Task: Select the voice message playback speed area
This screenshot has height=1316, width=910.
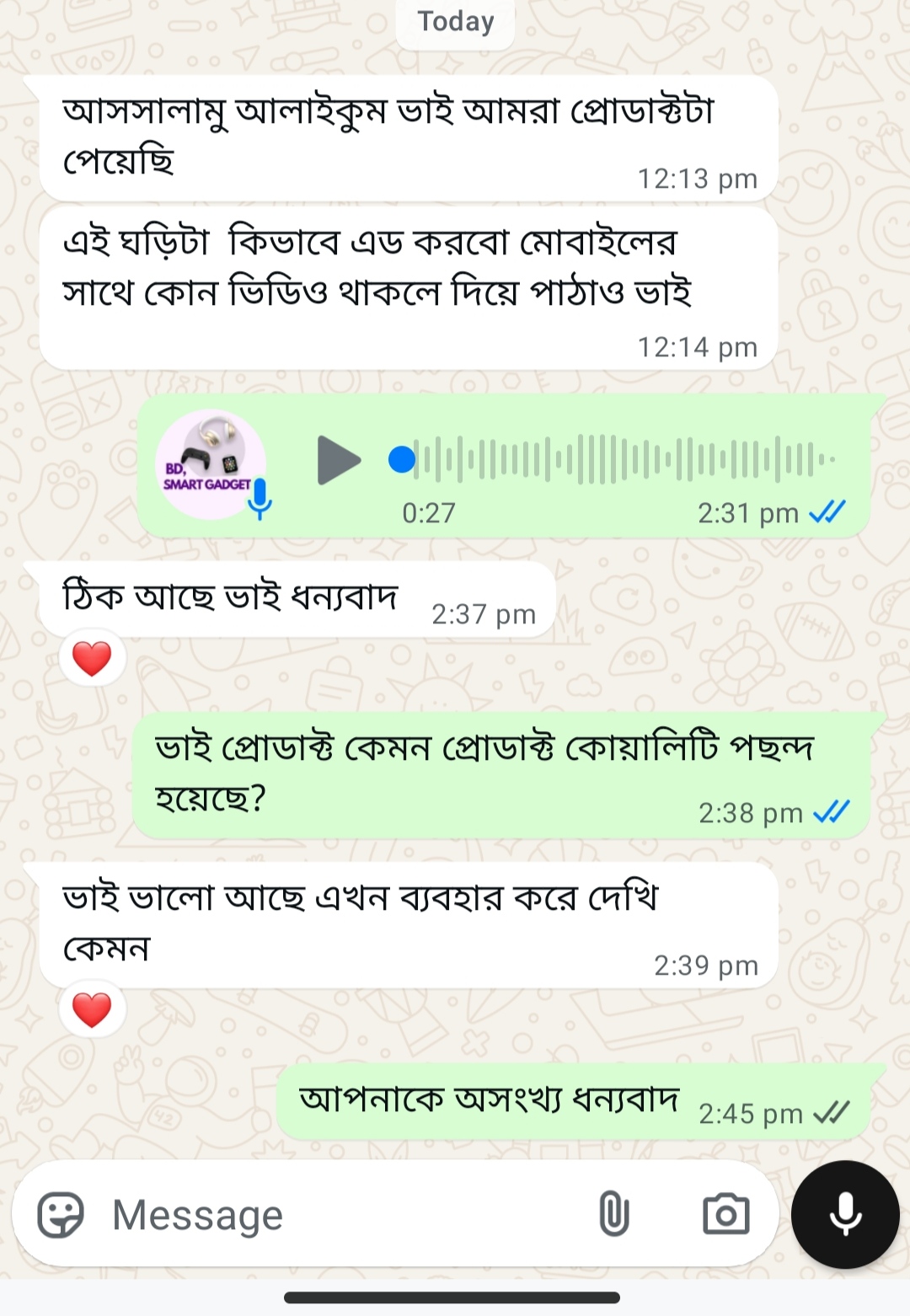Action: coord(429,511)
